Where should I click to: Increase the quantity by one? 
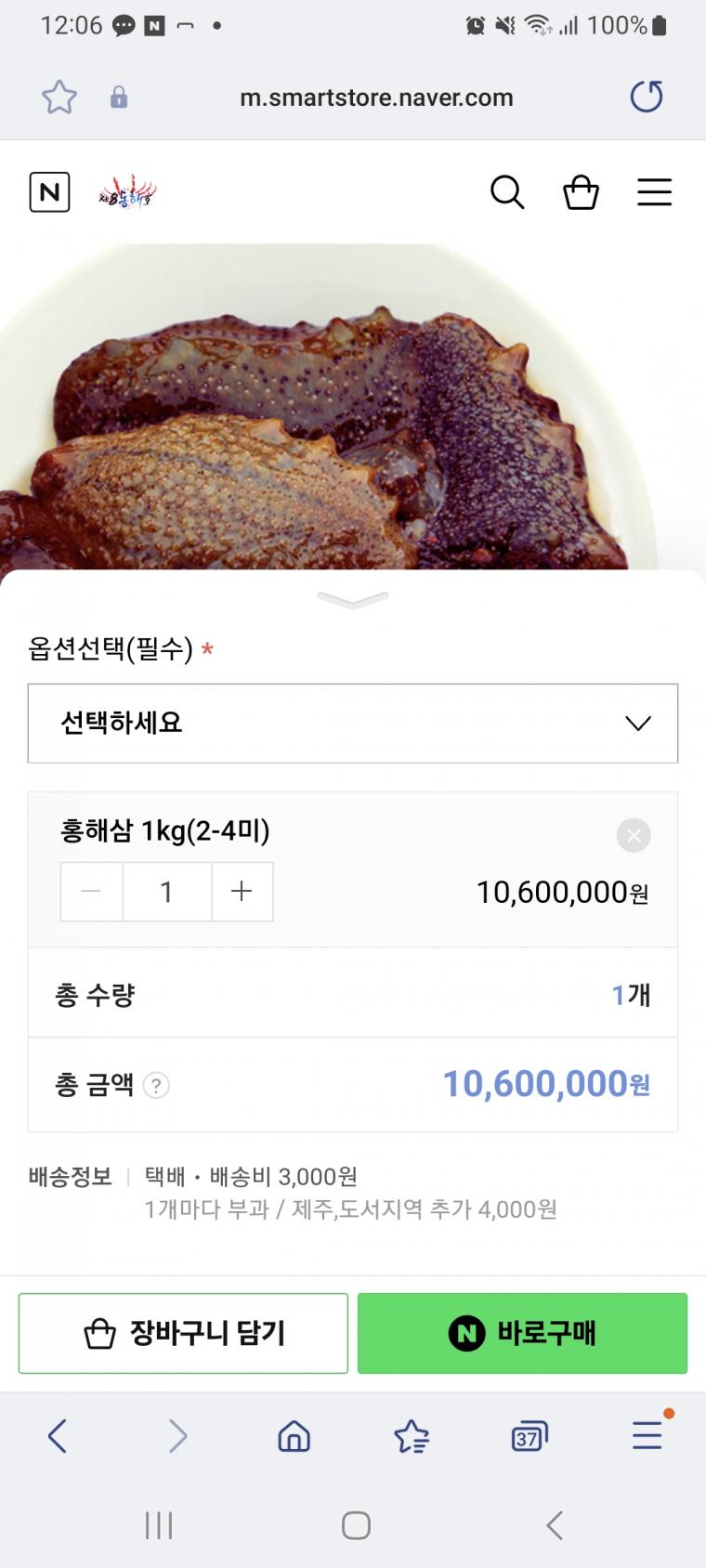242,892
